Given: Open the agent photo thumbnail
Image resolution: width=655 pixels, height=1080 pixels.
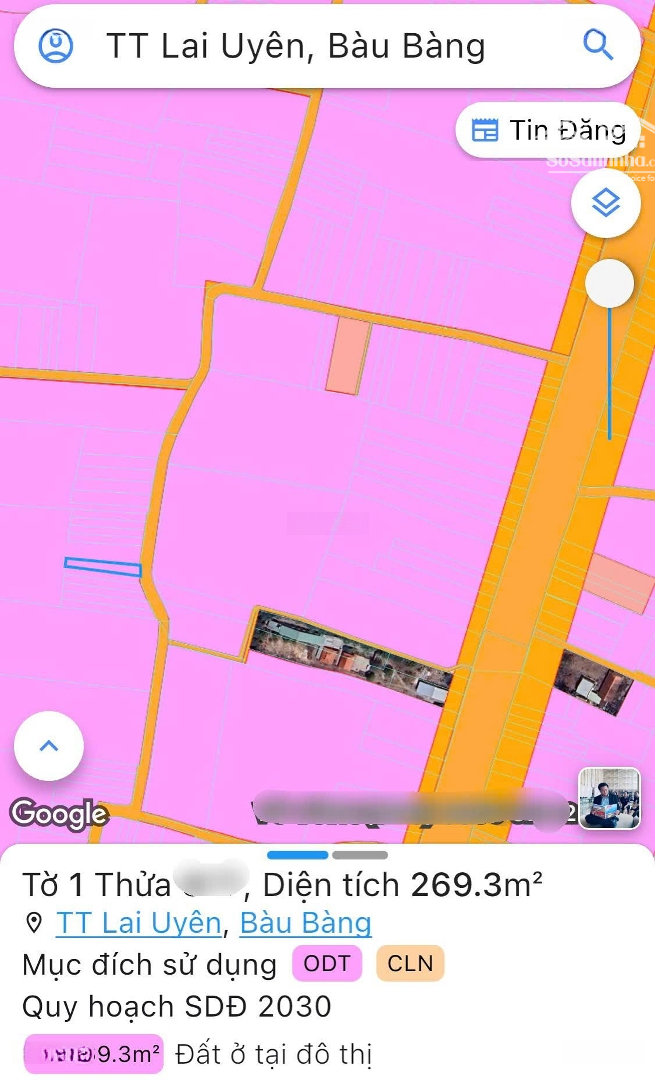Looking at the screenshot, I should 609,798.
